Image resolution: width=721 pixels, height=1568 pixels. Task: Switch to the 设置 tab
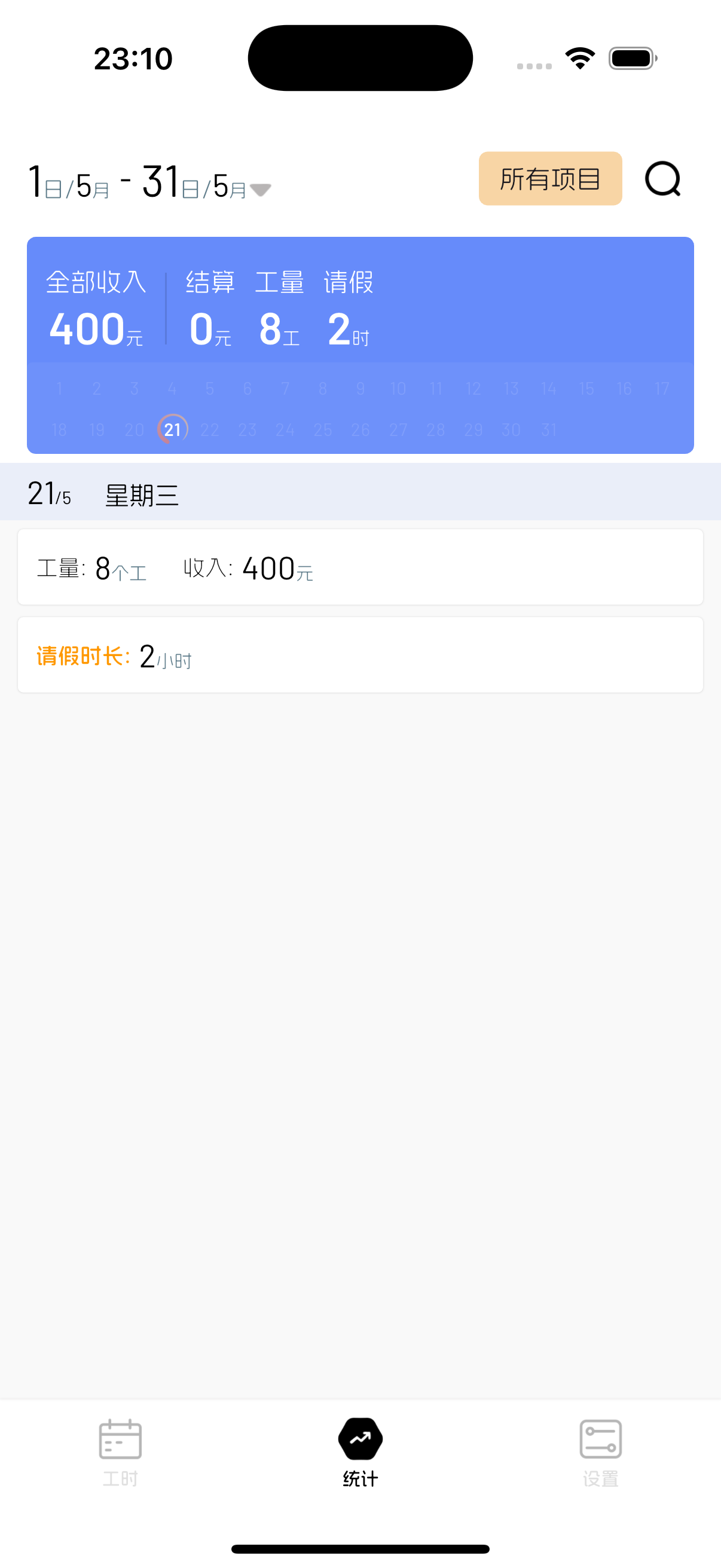(600, 1453)
